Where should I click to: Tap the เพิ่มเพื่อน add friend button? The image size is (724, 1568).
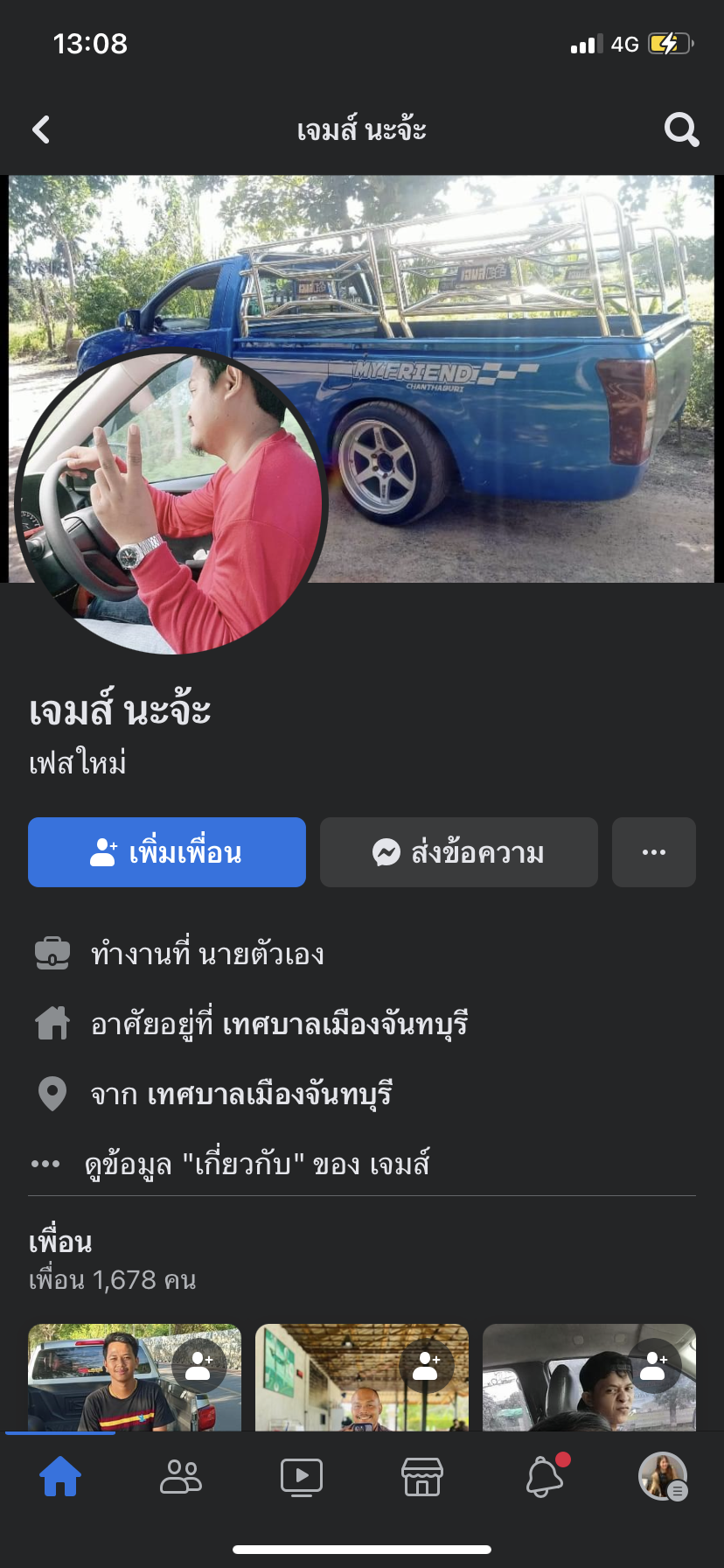[167, 852]
